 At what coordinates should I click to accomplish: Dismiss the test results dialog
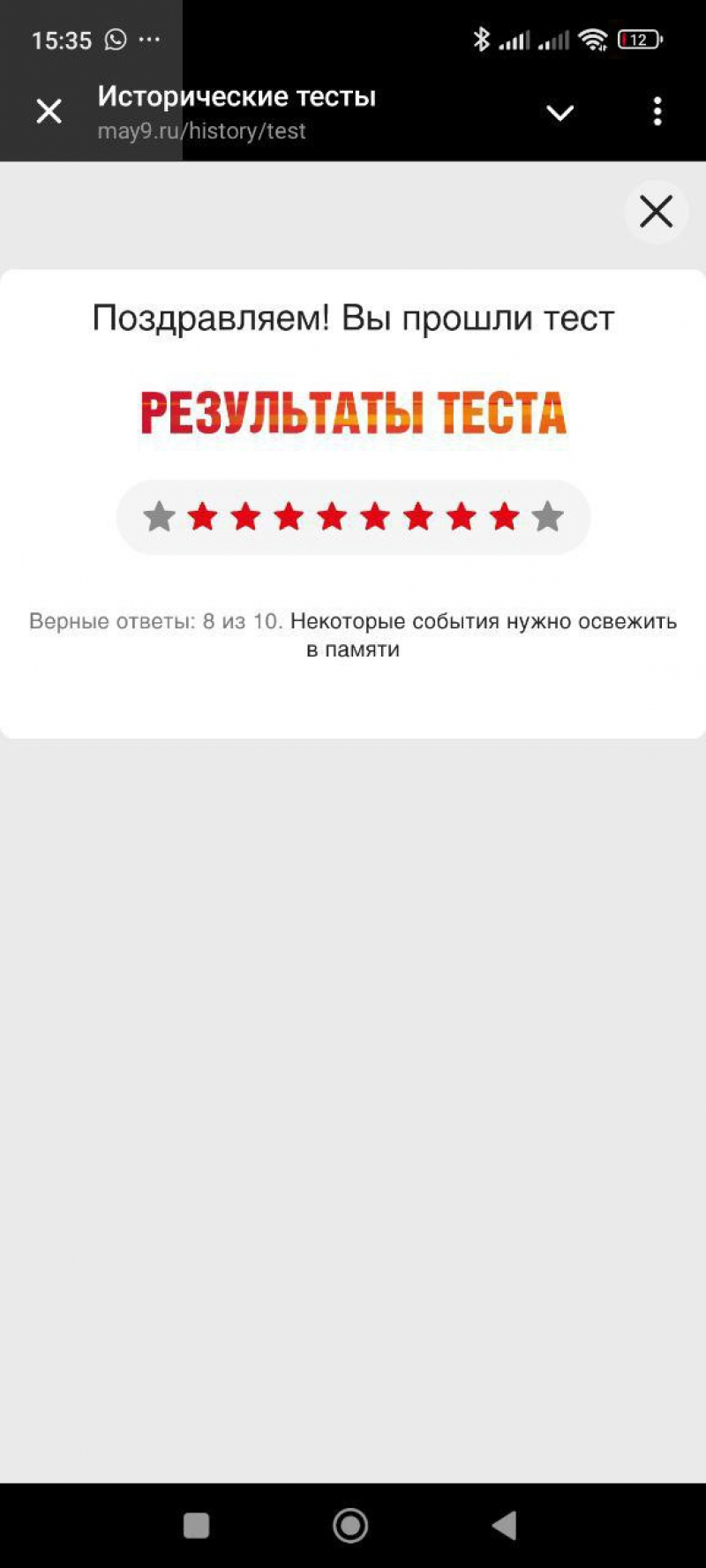pyautogui.click(x=656, y=212)
